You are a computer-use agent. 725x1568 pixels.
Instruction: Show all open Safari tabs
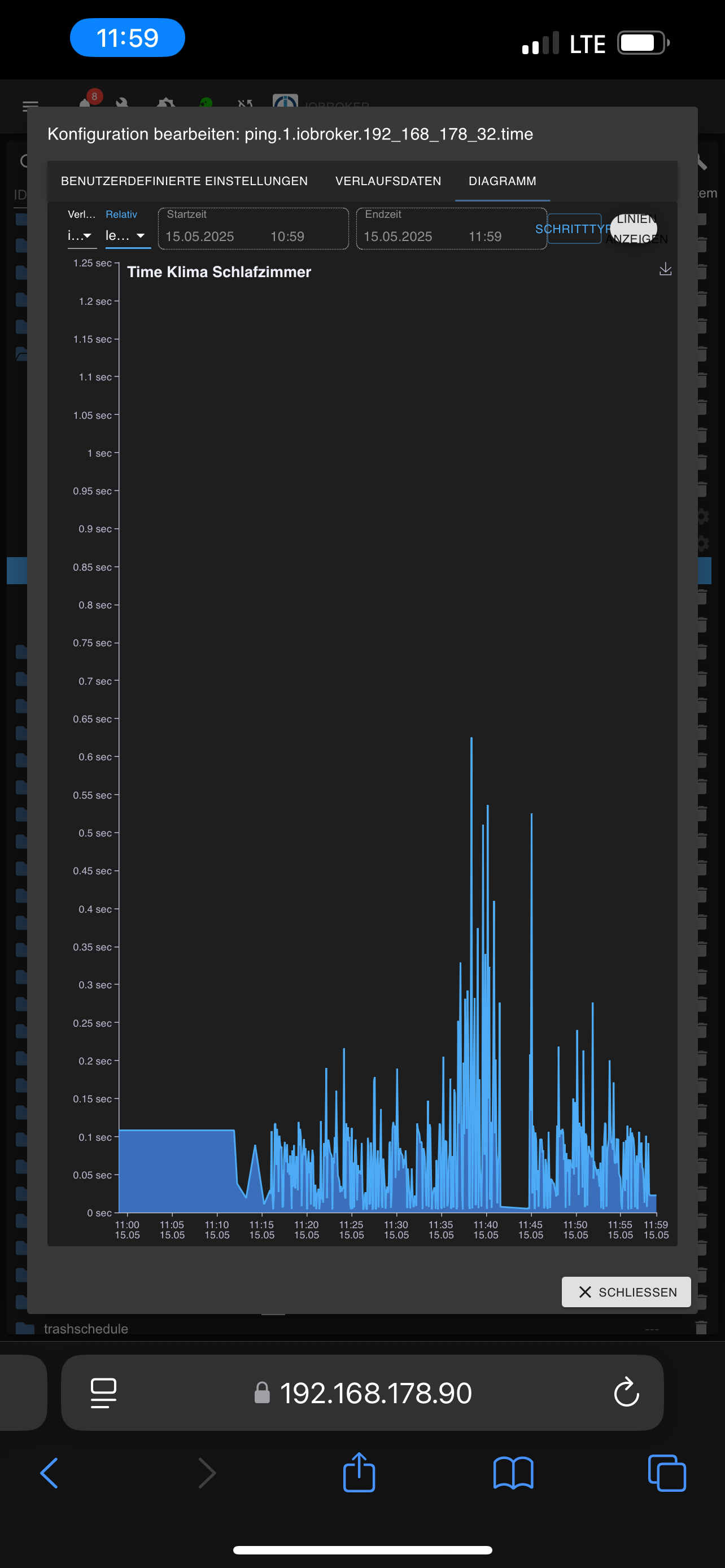[x=667, y=1473]
